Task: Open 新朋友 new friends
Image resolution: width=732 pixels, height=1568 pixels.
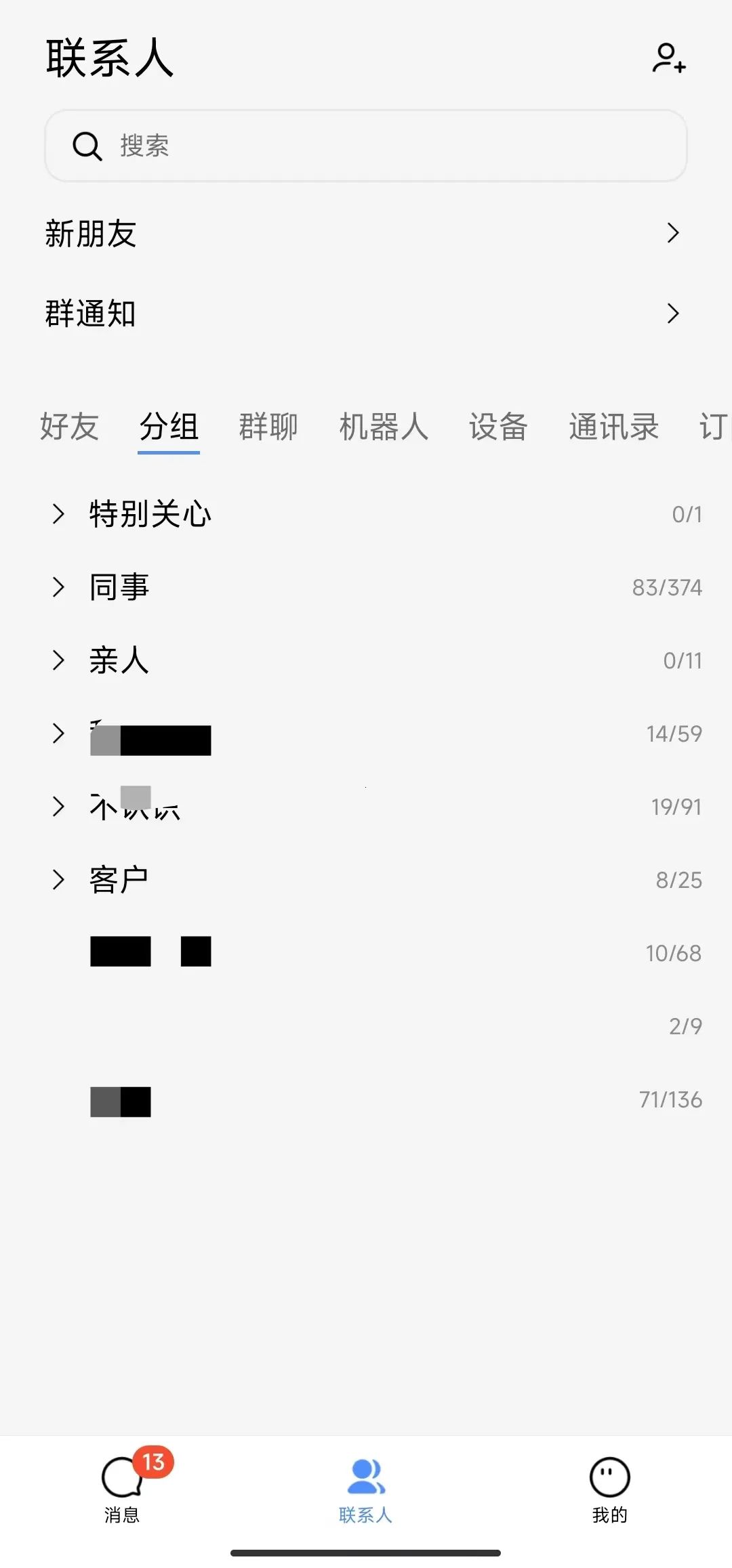Action: (366, 234)
